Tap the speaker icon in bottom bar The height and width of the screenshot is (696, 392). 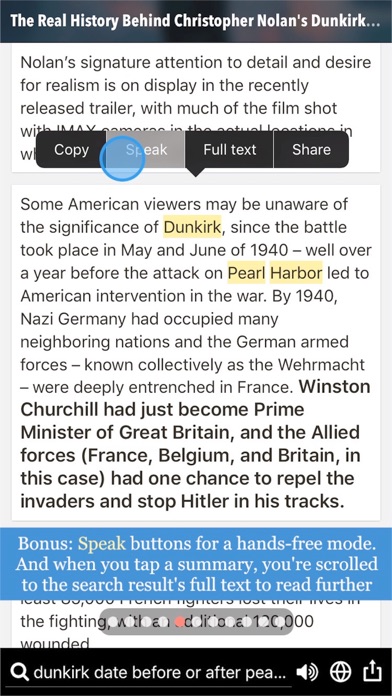[x=307, y=673]
